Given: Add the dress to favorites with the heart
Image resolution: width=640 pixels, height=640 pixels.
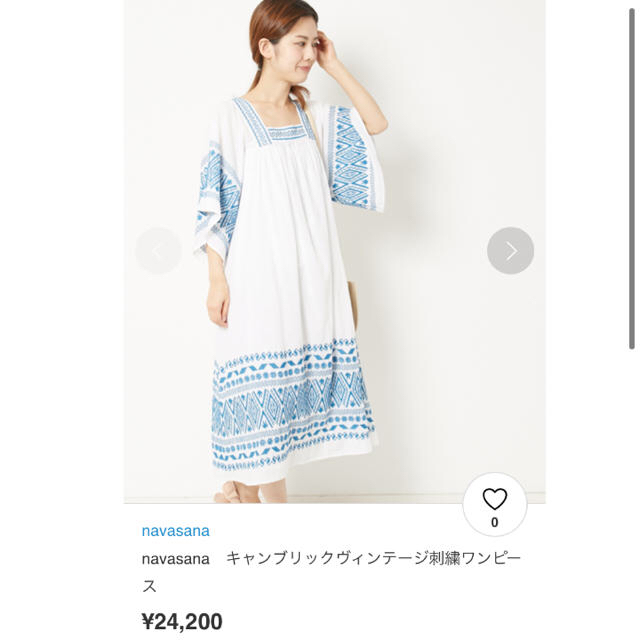Looking at the screenshot, I should 494,507.
